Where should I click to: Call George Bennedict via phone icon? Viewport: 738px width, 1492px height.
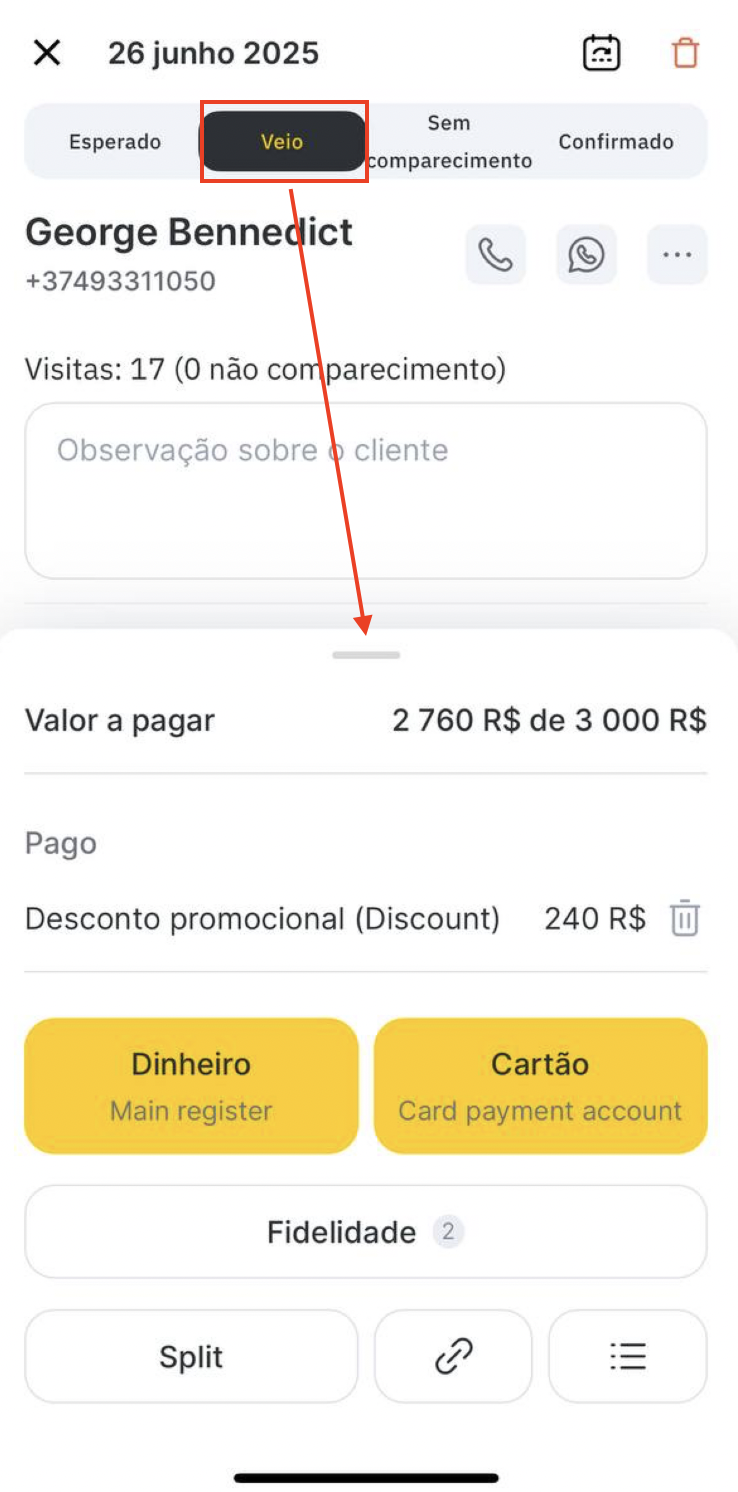495,255
